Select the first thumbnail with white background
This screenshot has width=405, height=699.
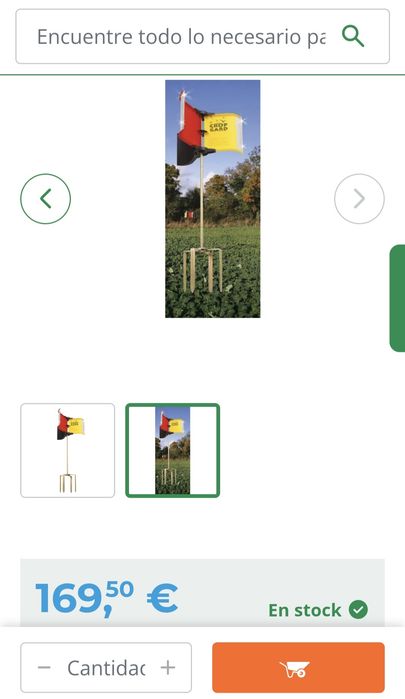(67, 450)
